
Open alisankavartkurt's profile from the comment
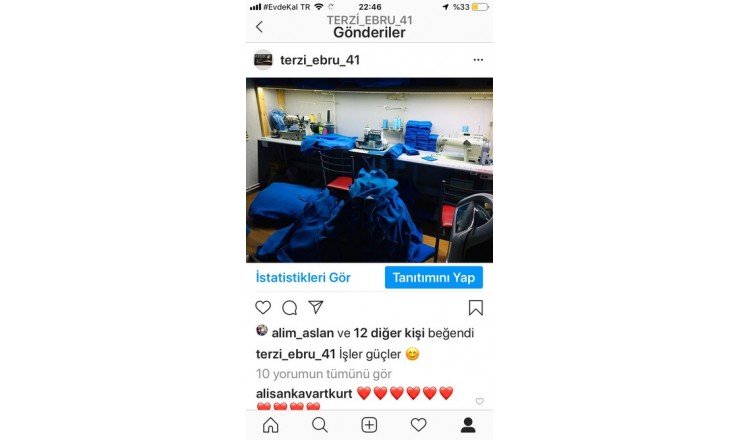click(304, 393)
